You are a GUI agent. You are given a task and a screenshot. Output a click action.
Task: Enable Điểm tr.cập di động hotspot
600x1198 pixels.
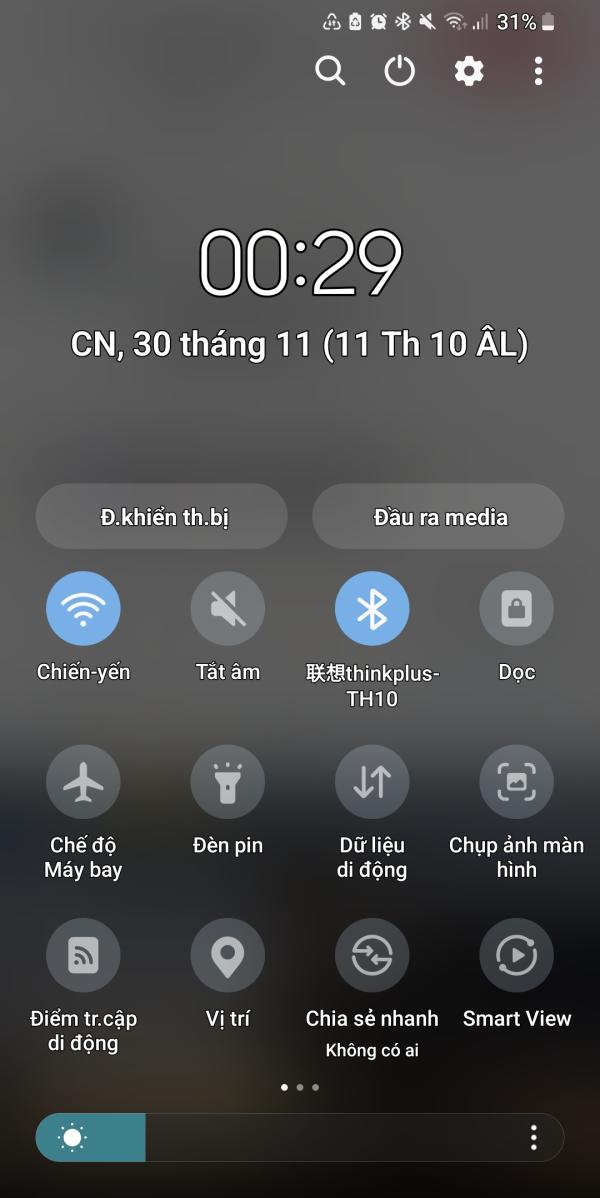point(83,955)
